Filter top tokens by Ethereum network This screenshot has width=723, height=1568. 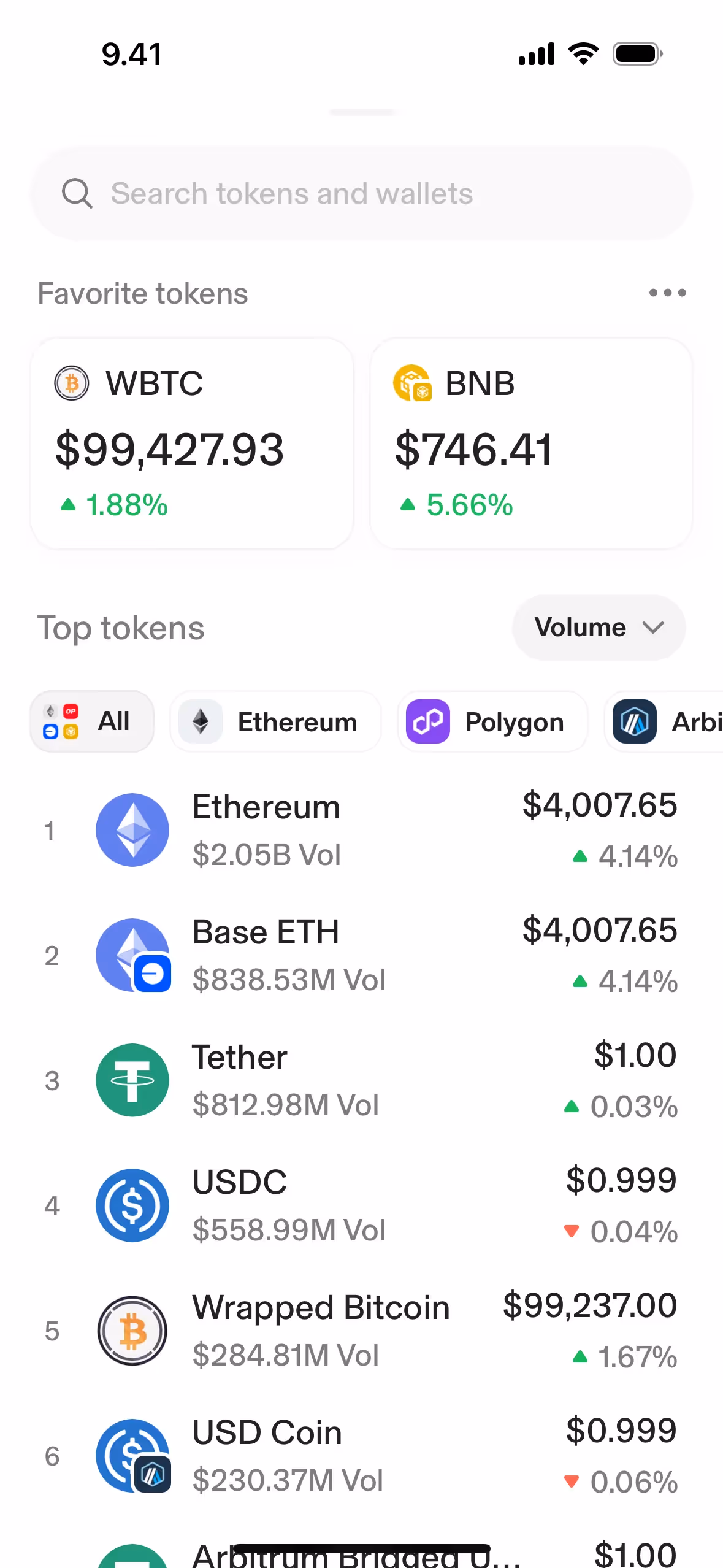[275, 721]
